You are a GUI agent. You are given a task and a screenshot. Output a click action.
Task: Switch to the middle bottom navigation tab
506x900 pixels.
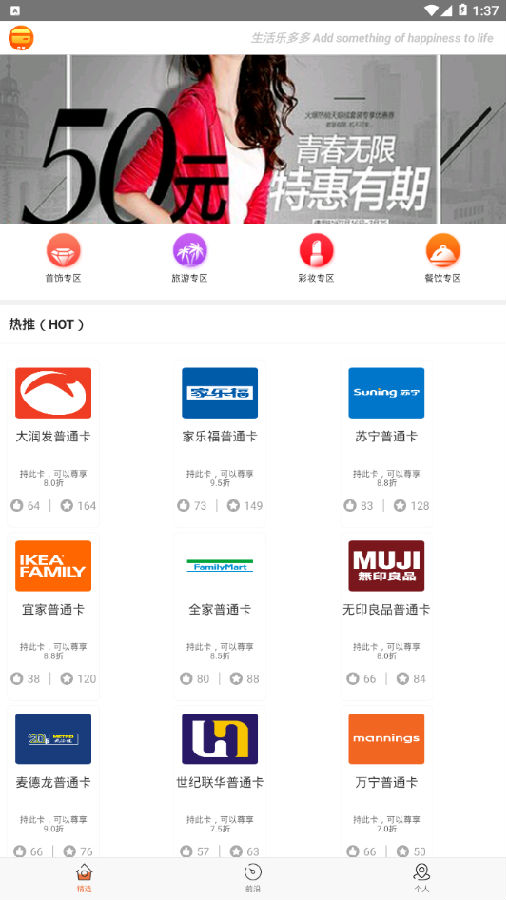[x=253, y=879]
